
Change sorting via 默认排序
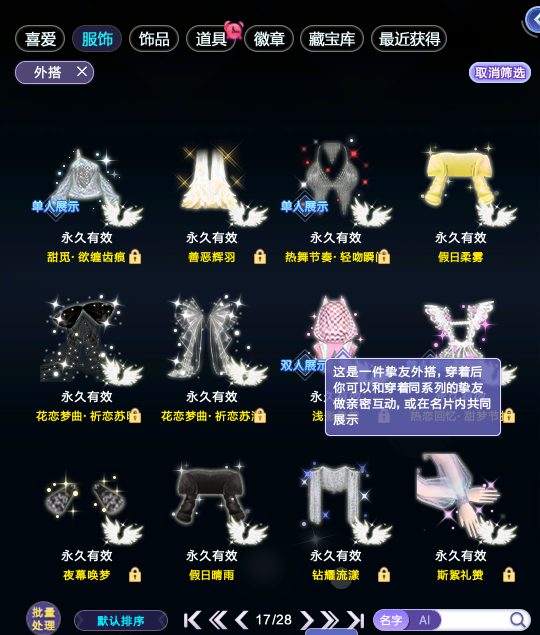(121, 620)
